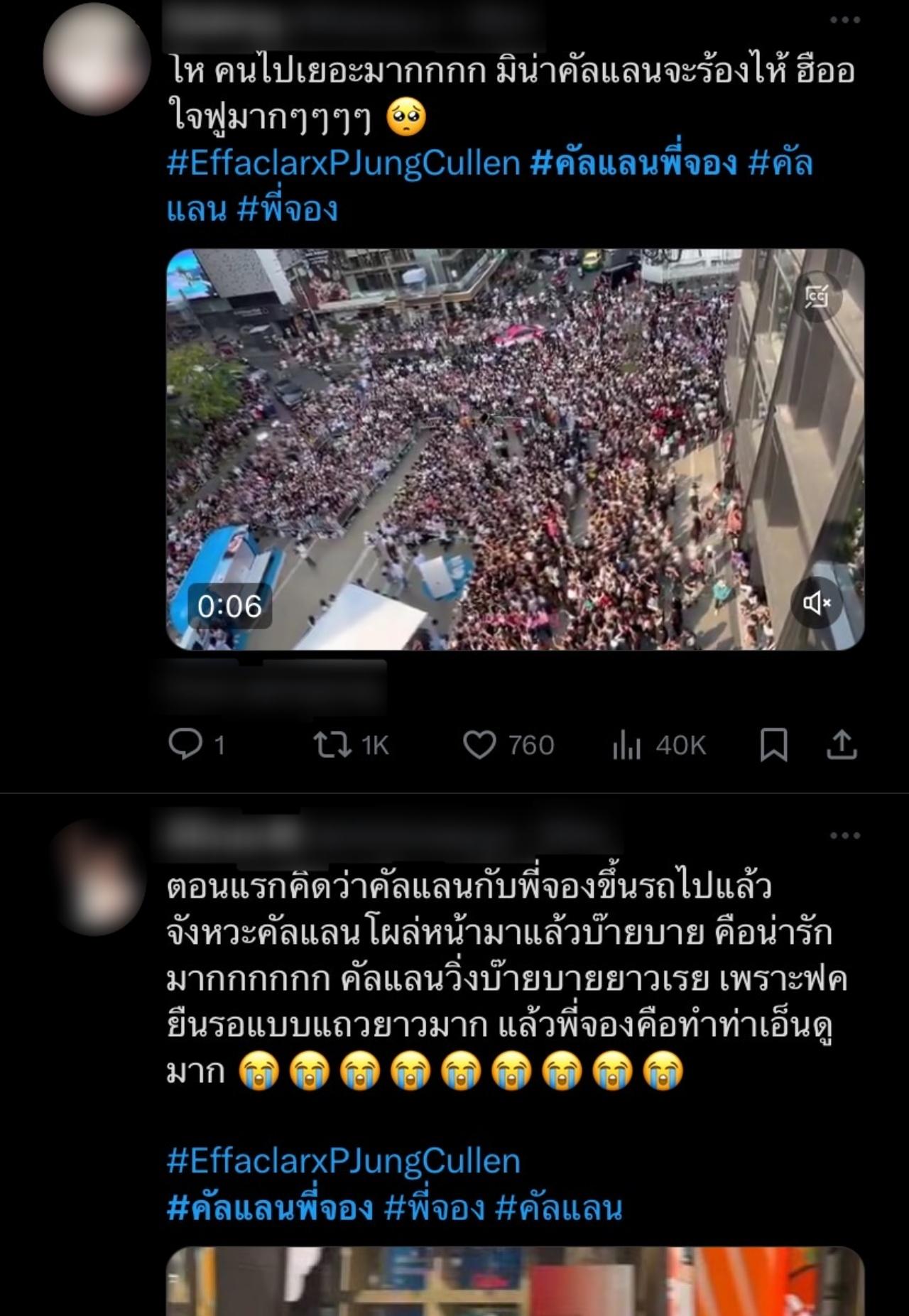Open #EffaclarxPJungCullen hashtag in second tweet
Viewport: 909px width, 1316px height.
pyautogui.click(x=344, y=1161)
